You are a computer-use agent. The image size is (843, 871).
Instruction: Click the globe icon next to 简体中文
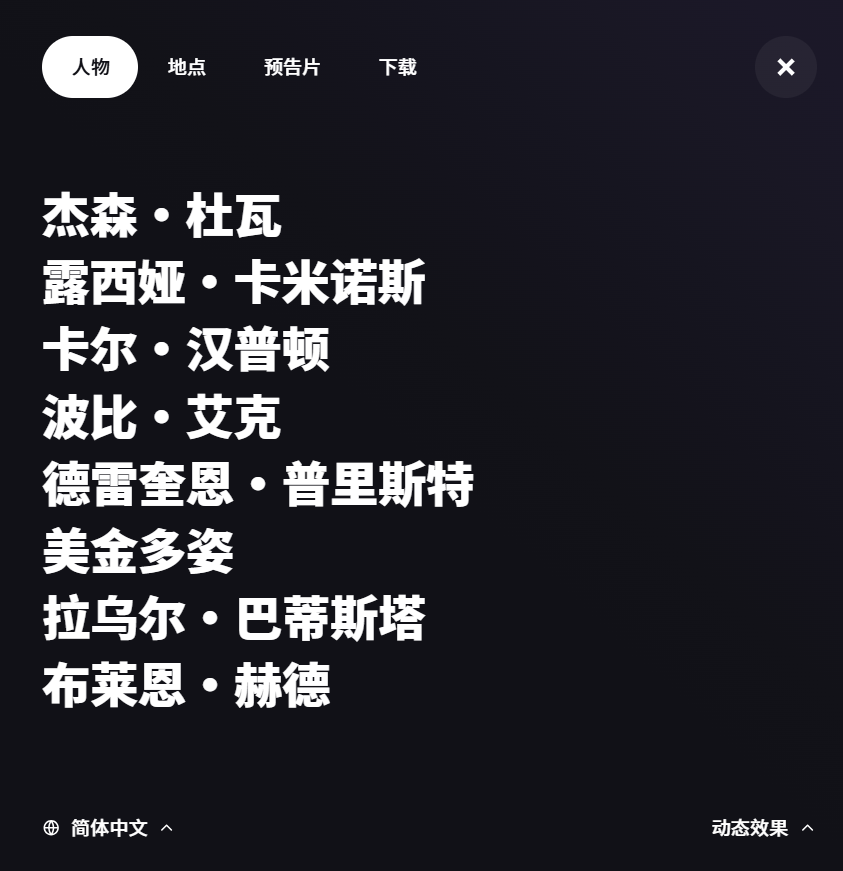point(51,828)
